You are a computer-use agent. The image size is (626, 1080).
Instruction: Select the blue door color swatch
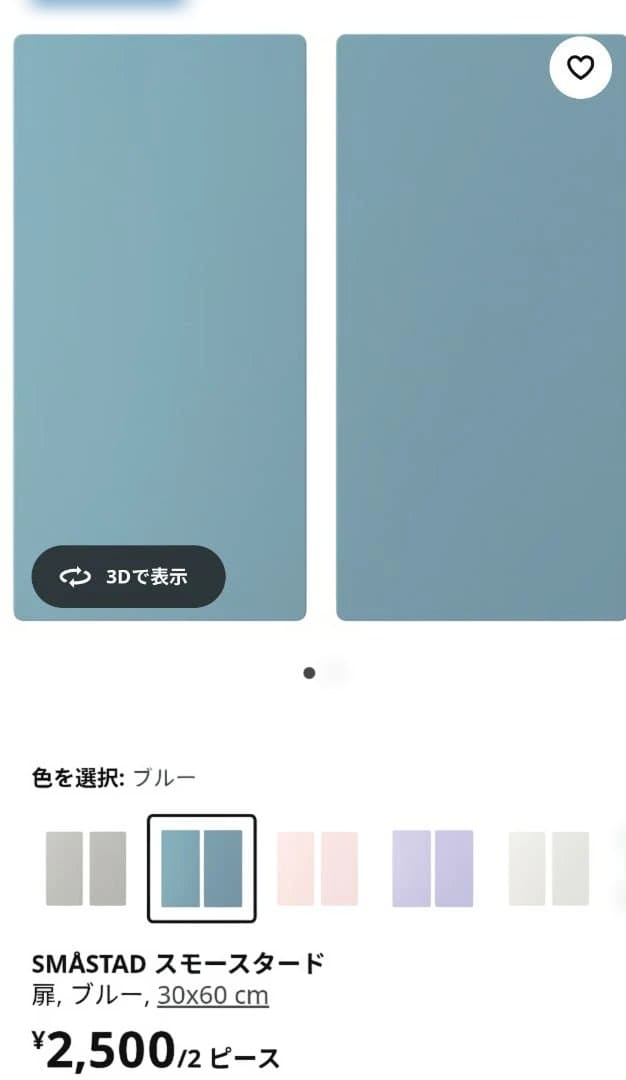(x=202, y=868)
